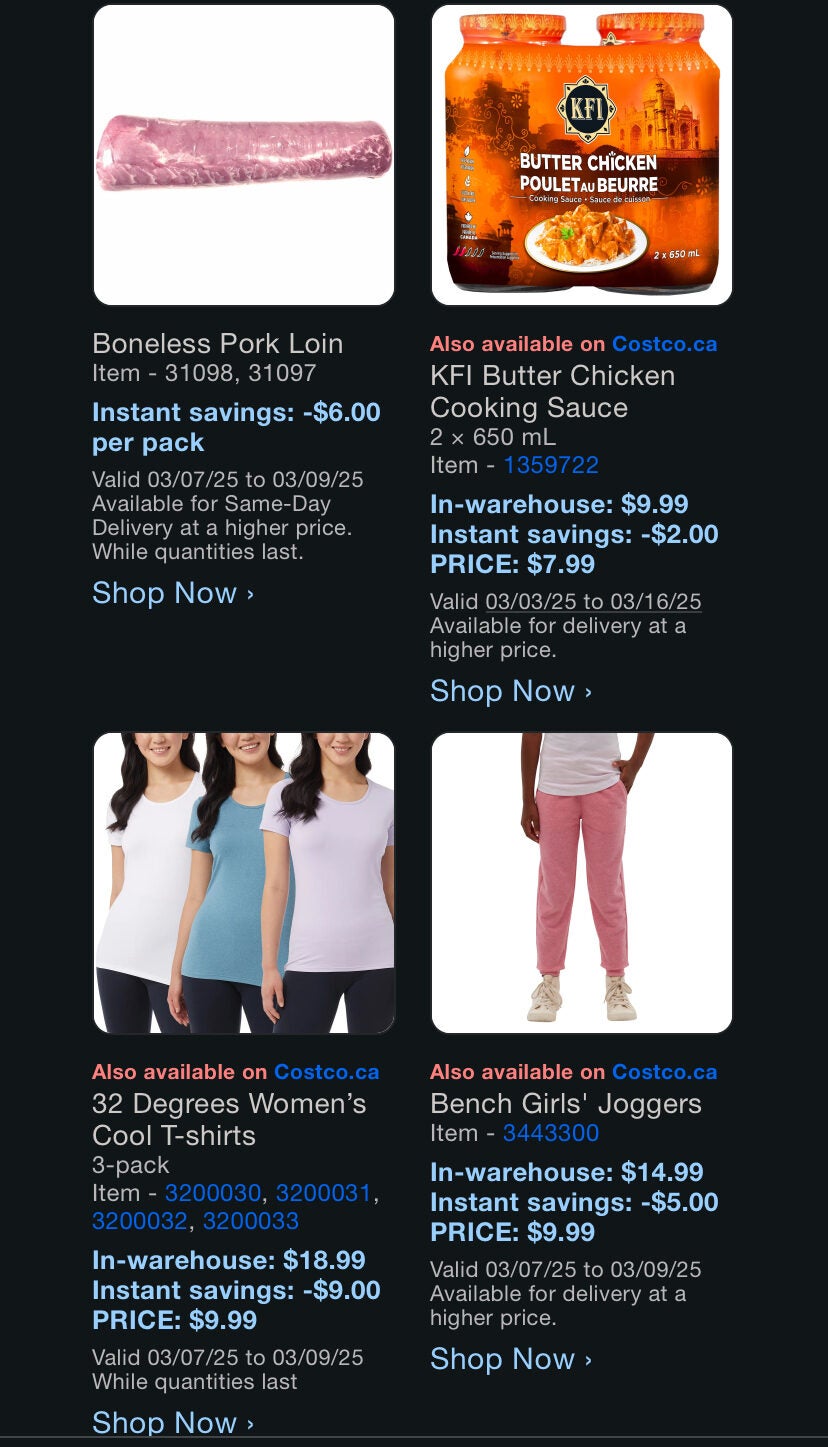828x1447 pixels.
Task: Follow the Costco.ca link above KFI Butter Chicken
Action: [664, 344]
